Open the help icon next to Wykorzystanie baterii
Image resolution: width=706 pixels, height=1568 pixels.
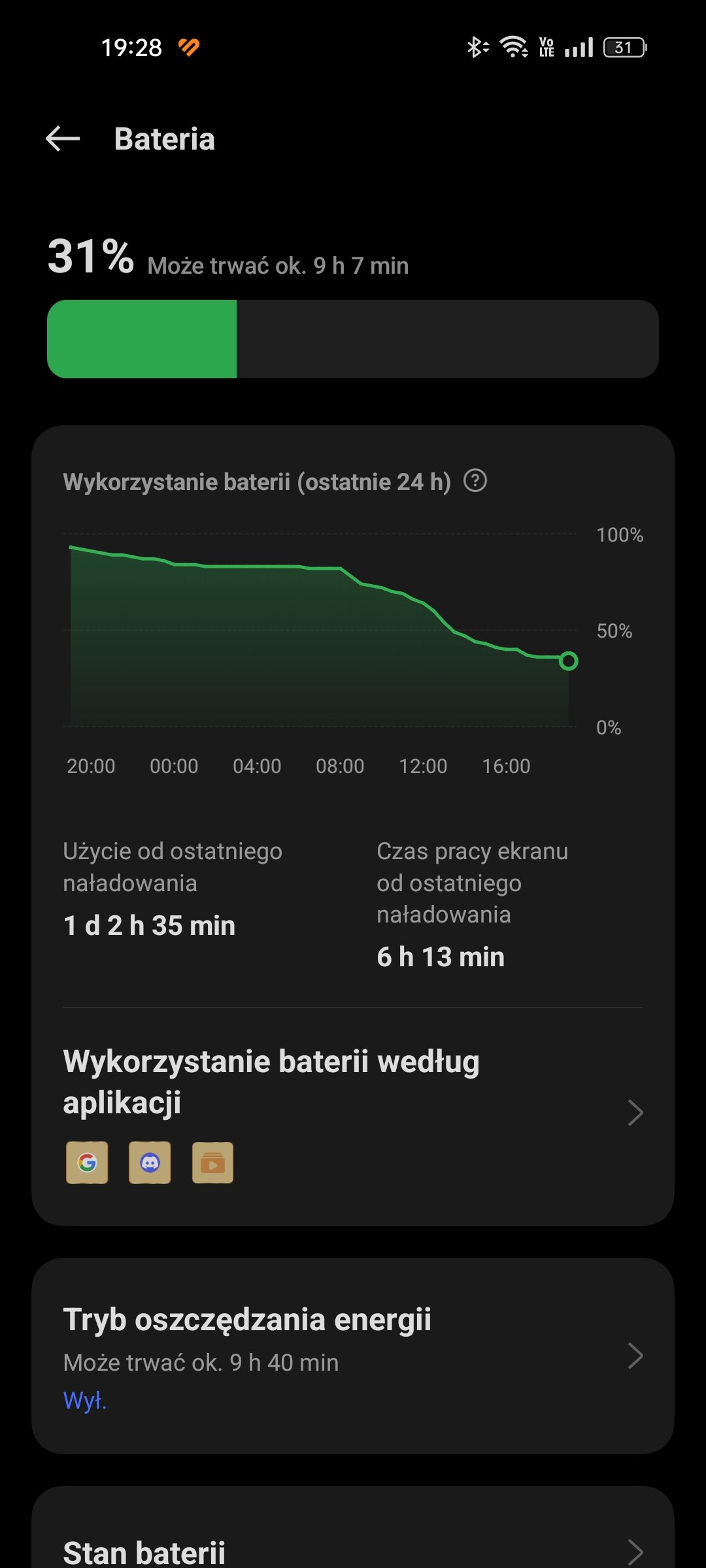(x=475, y=482)
